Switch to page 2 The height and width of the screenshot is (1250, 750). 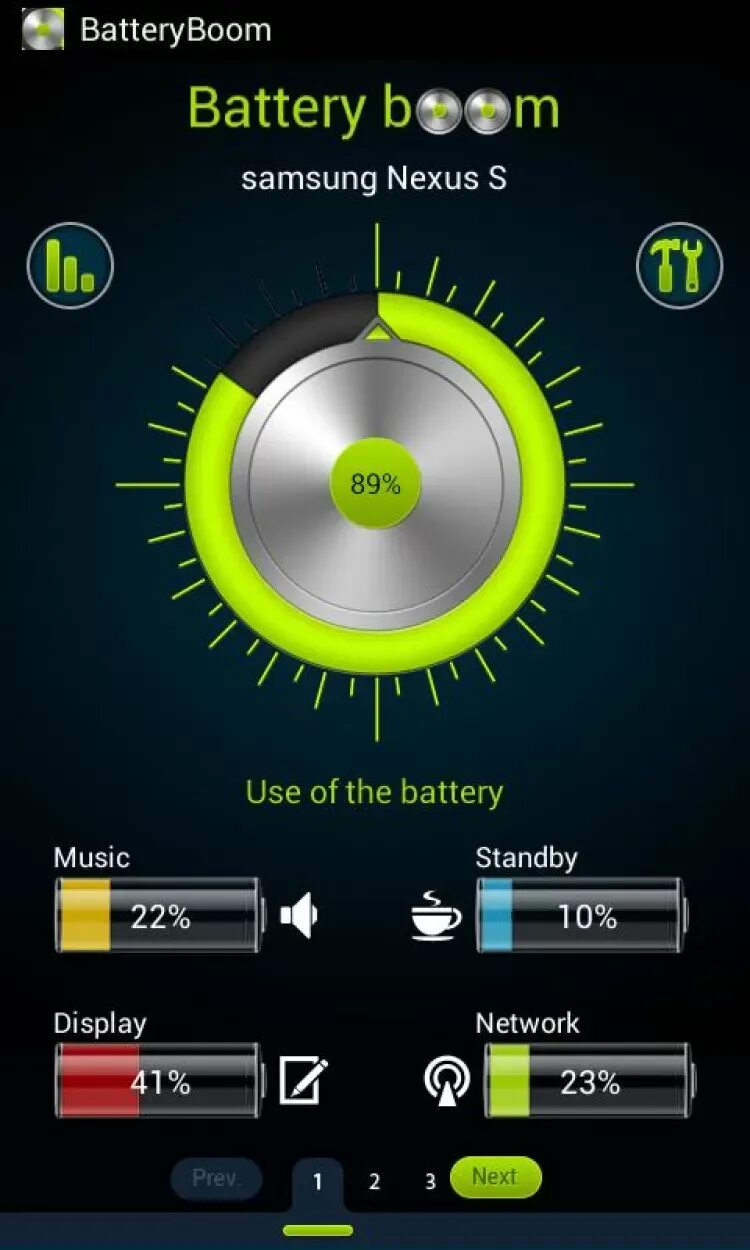[374, 1182]
